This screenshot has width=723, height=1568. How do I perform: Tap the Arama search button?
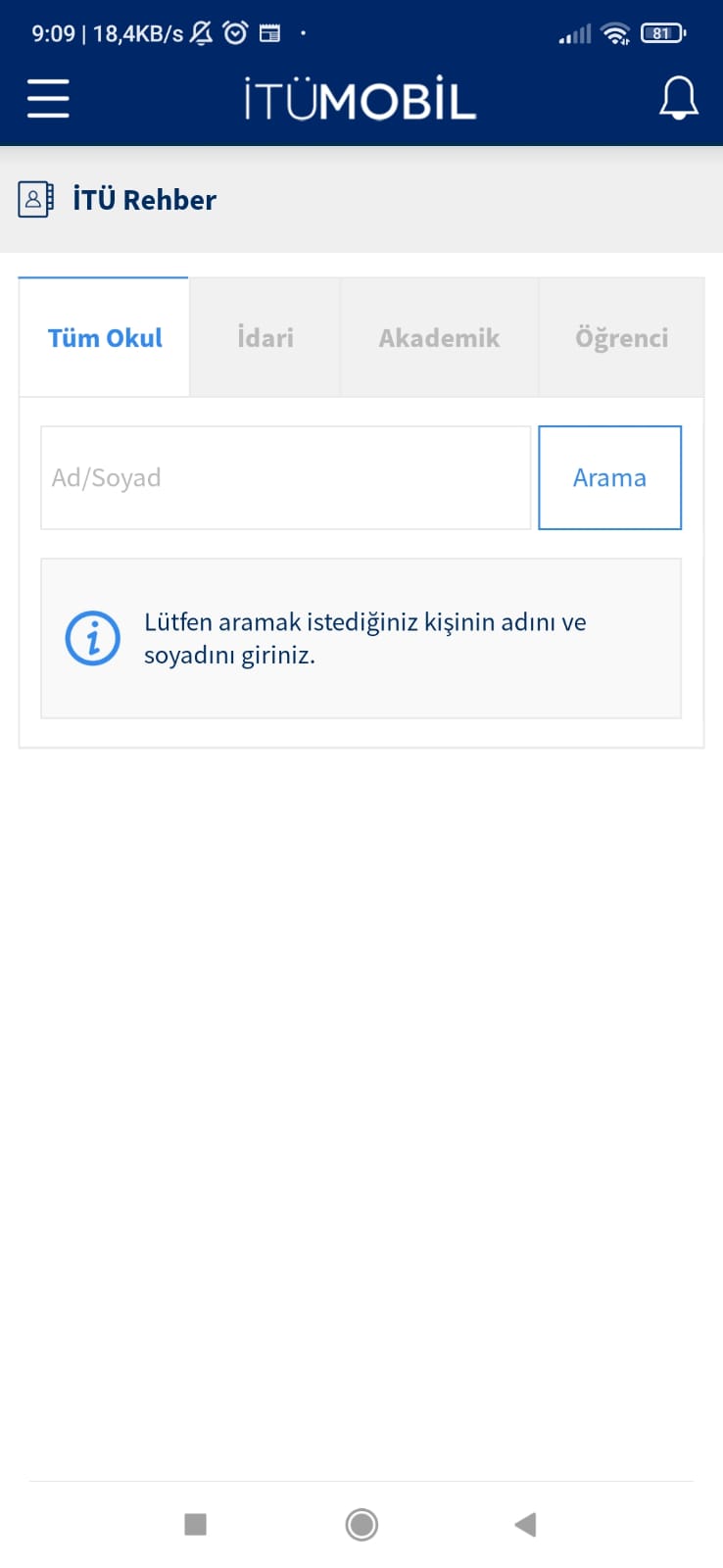[609, 477]
